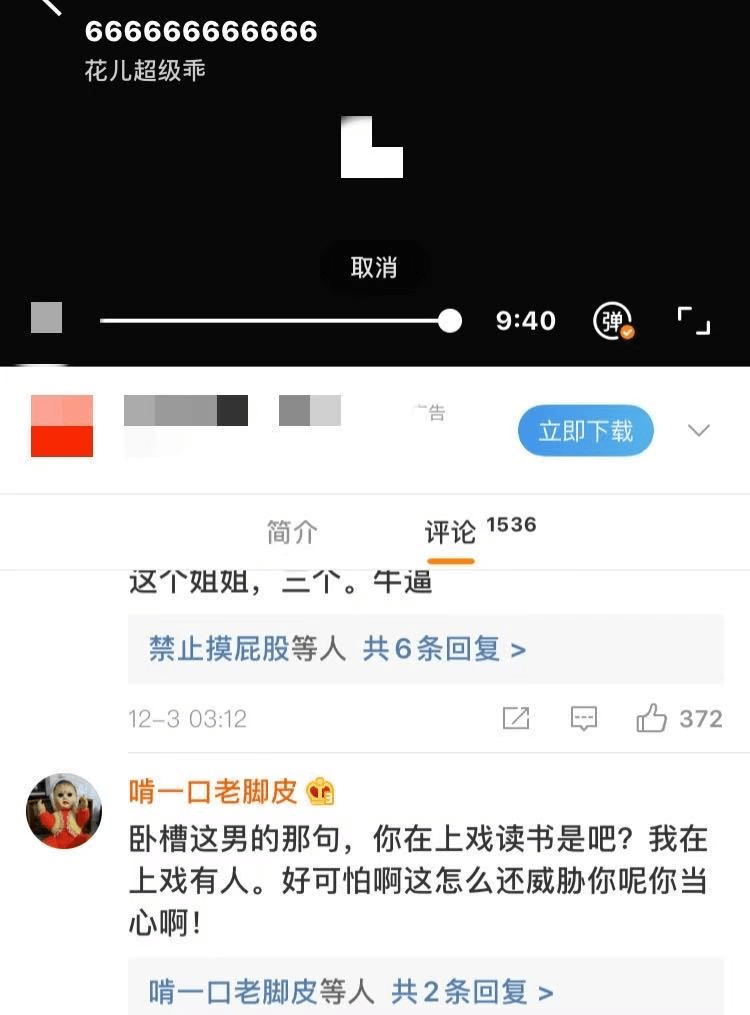Enter fullscreen video mode
This screenshot has width=750, height=1015.
coord(693,320)
